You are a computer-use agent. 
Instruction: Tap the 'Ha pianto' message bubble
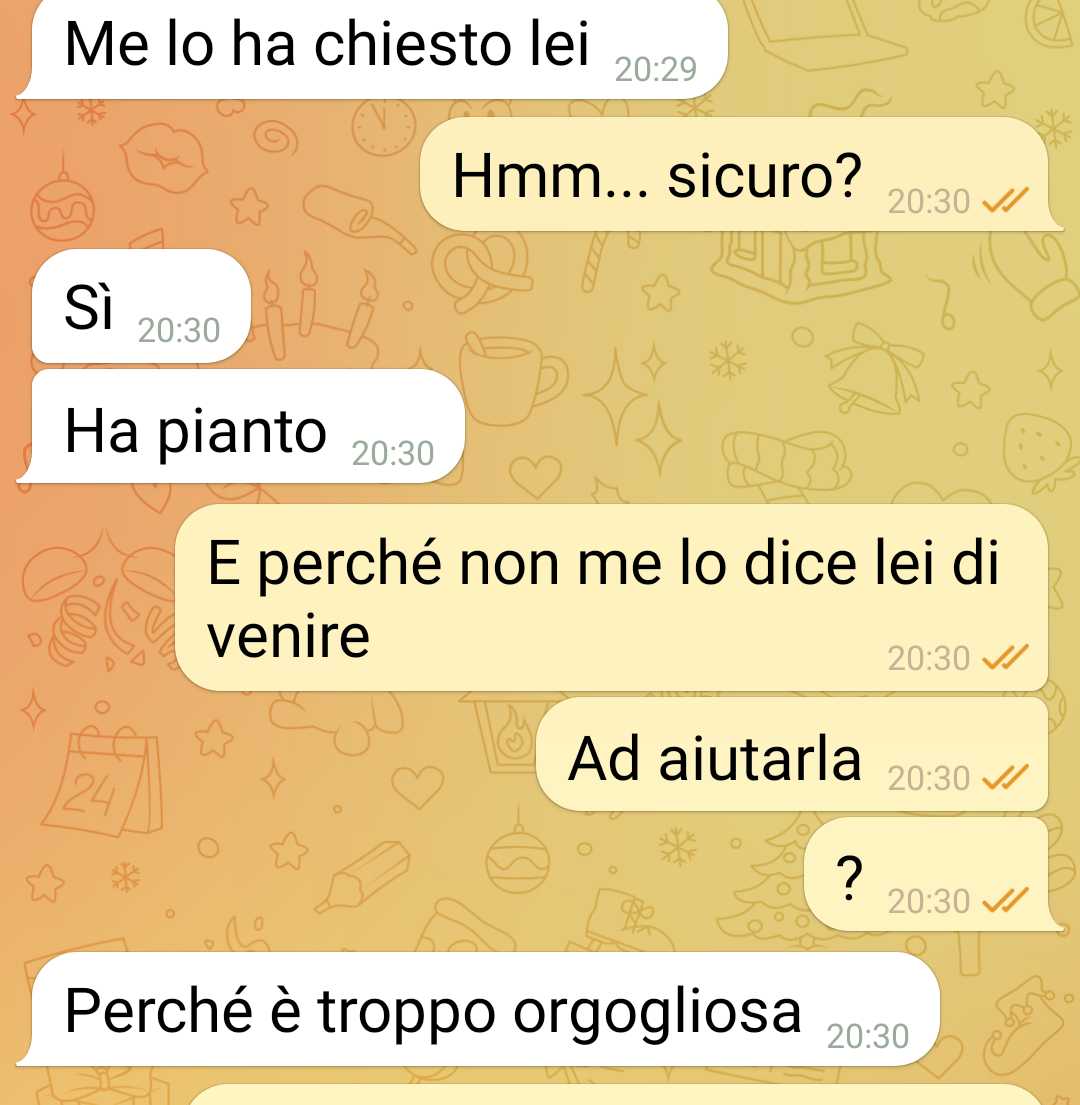tap(247, 432)
